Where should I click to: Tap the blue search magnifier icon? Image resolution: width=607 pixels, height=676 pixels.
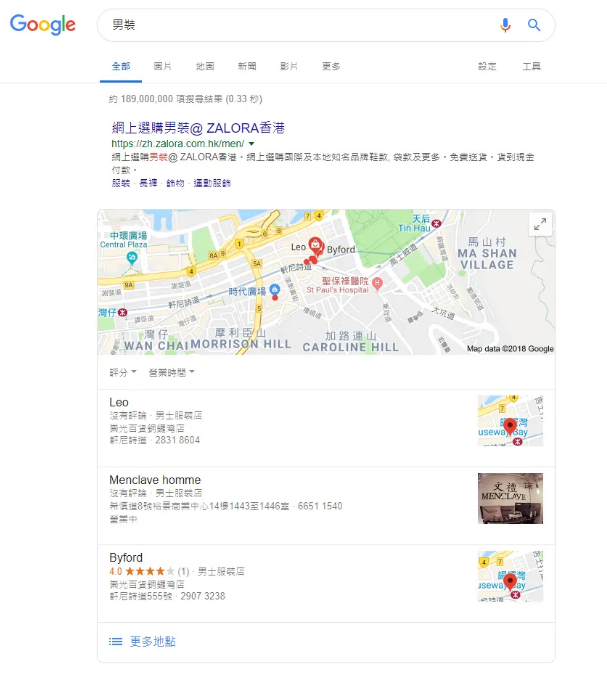534,25
